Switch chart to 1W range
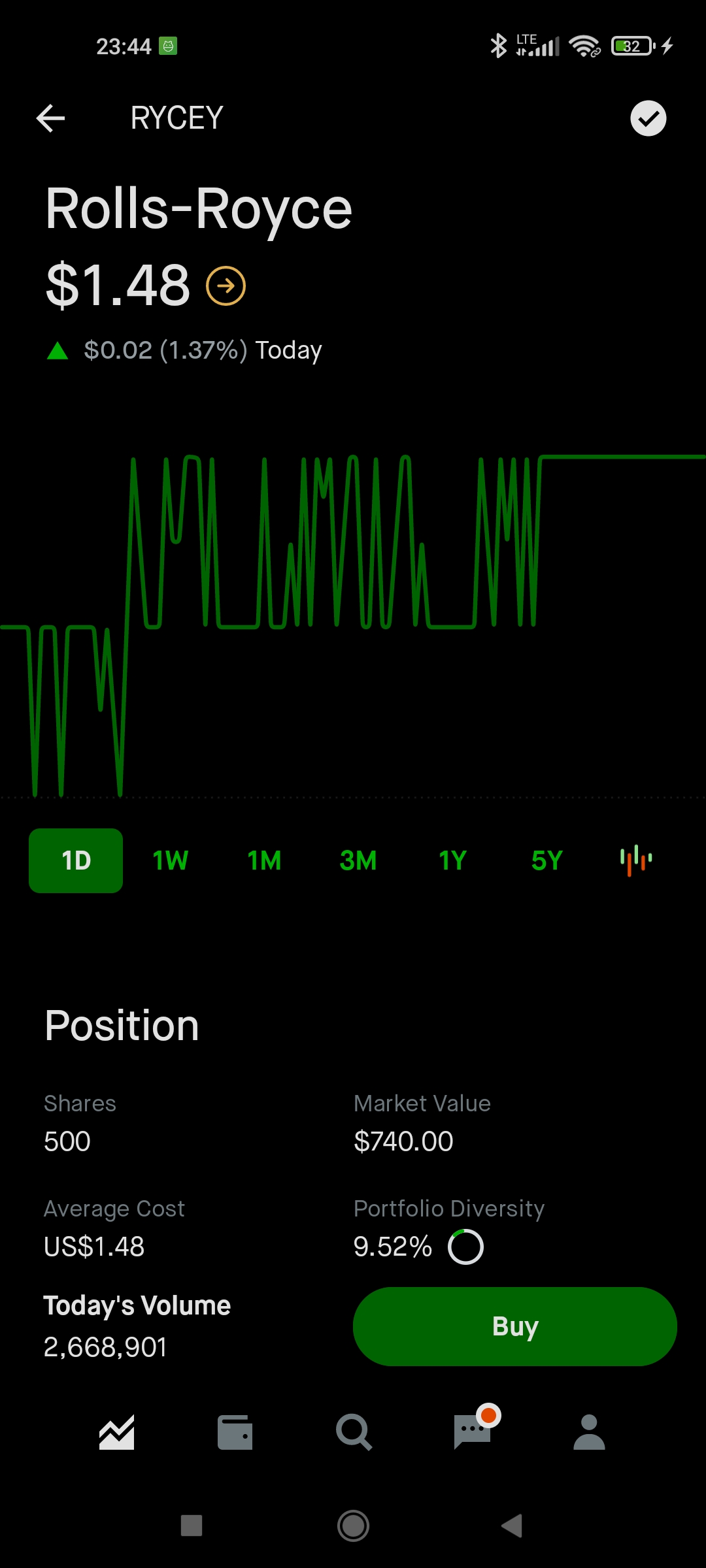706x1568 pixels. coord(170,860)
